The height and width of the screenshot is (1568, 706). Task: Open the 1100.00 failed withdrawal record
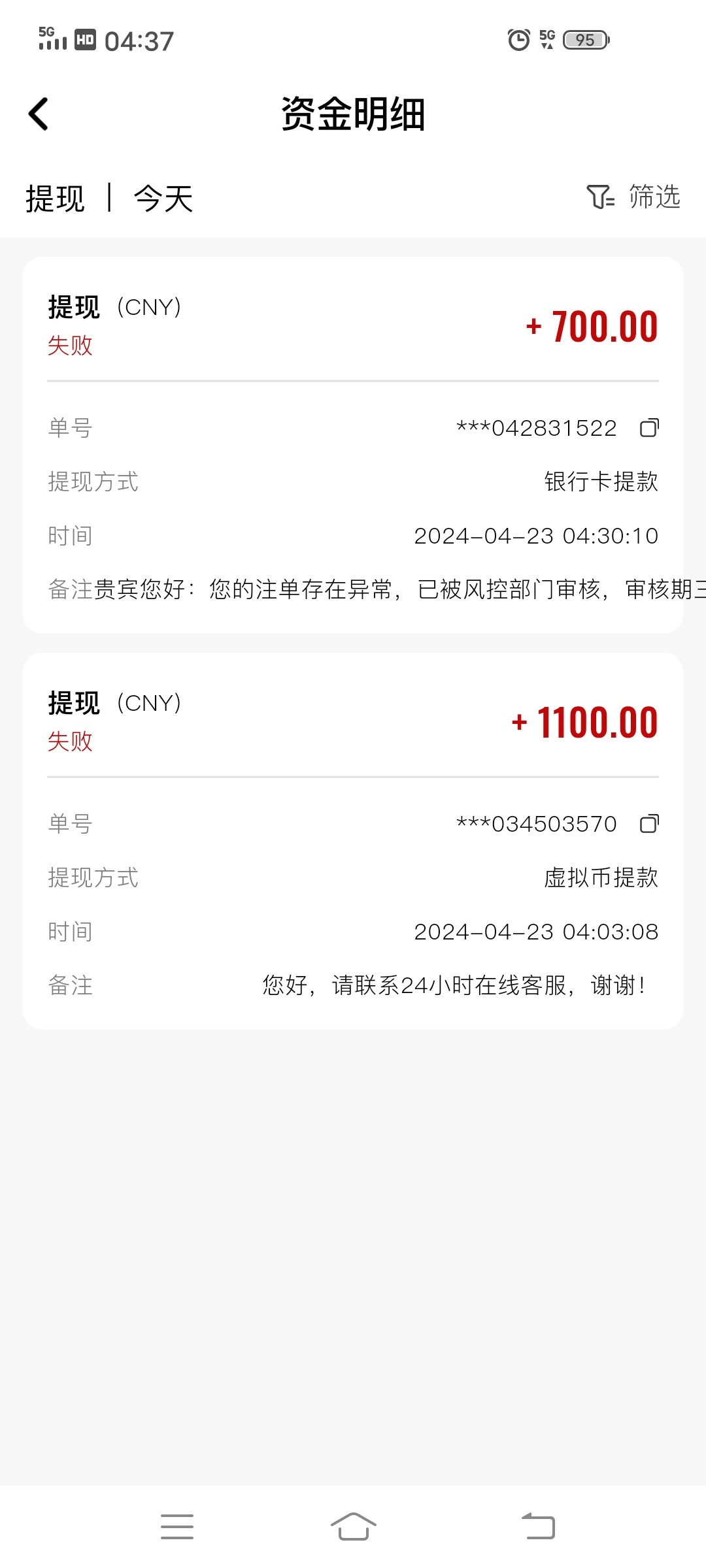(353, 723)
